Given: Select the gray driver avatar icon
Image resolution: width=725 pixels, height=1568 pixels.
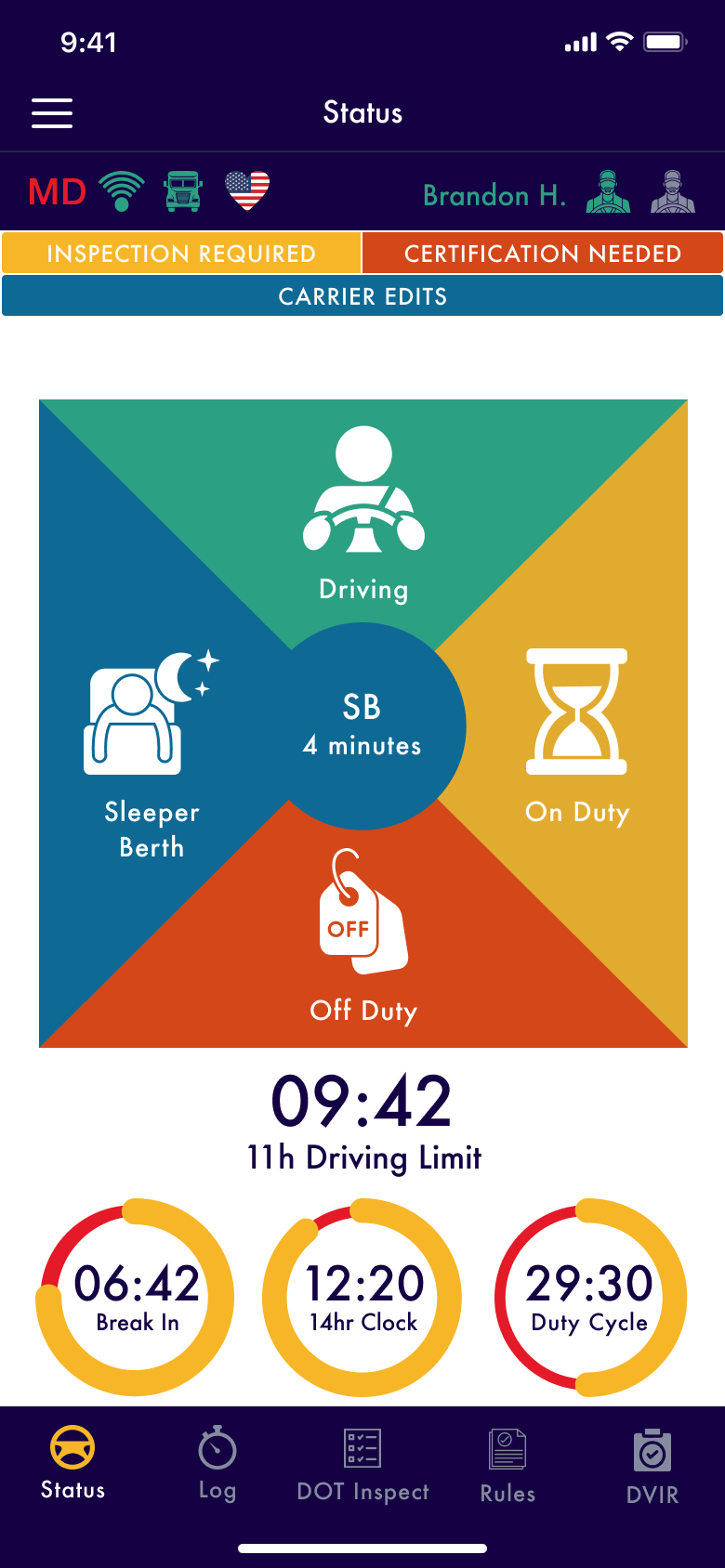Looking at the screenshot, I should [671, 194].
